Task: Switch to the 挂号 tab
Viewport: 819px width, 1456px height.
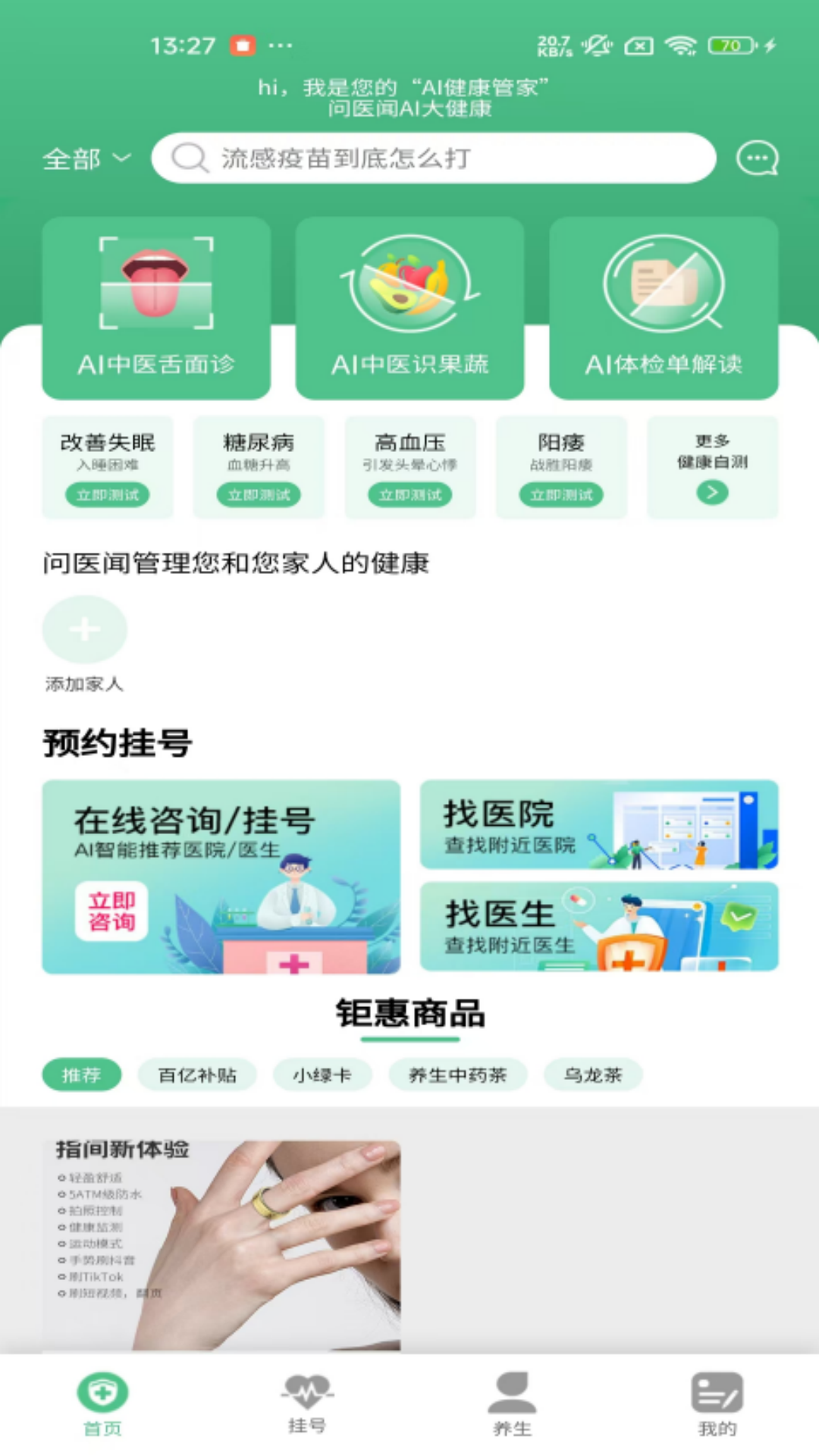Action: pyautogui.click(x=307, y=1403)
